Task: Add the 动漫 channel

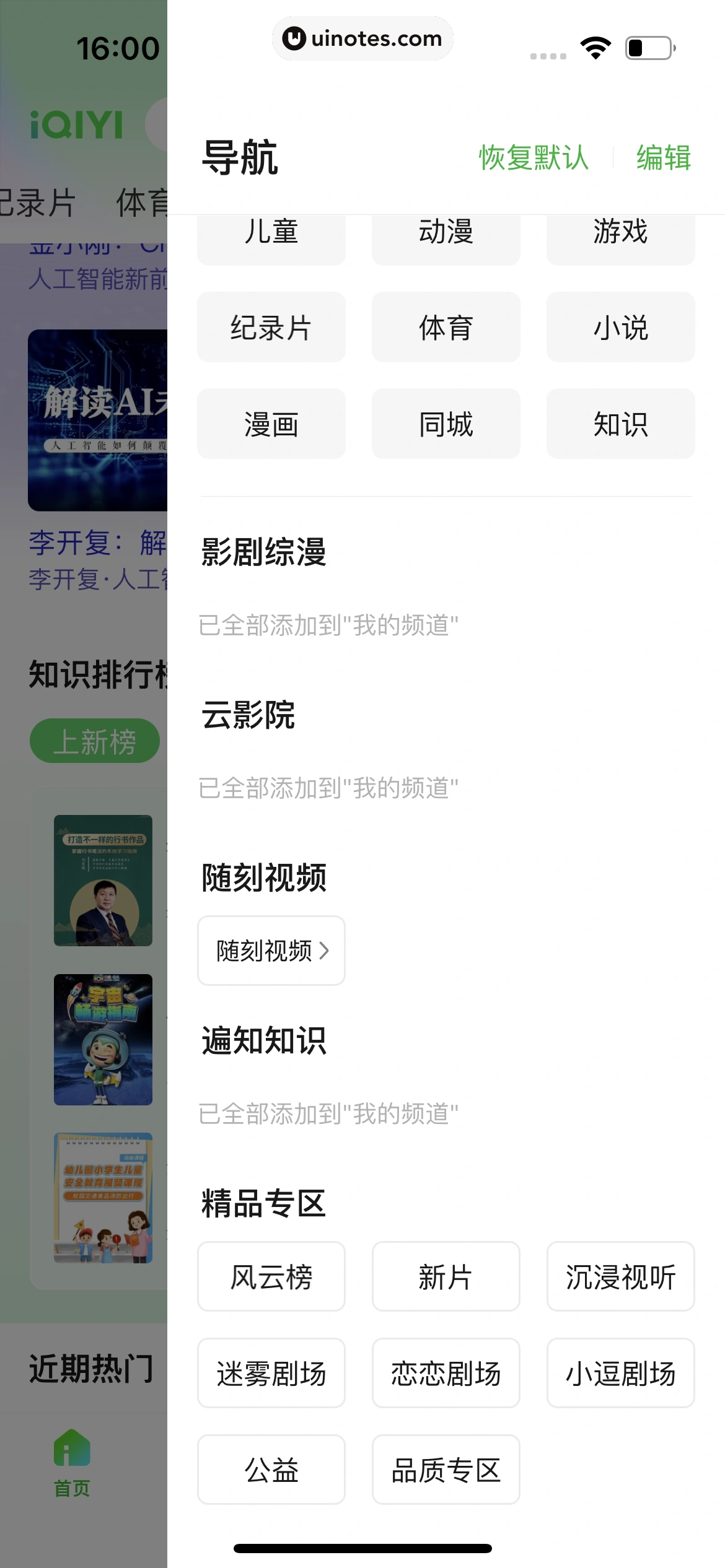Action: coord(446,233)
